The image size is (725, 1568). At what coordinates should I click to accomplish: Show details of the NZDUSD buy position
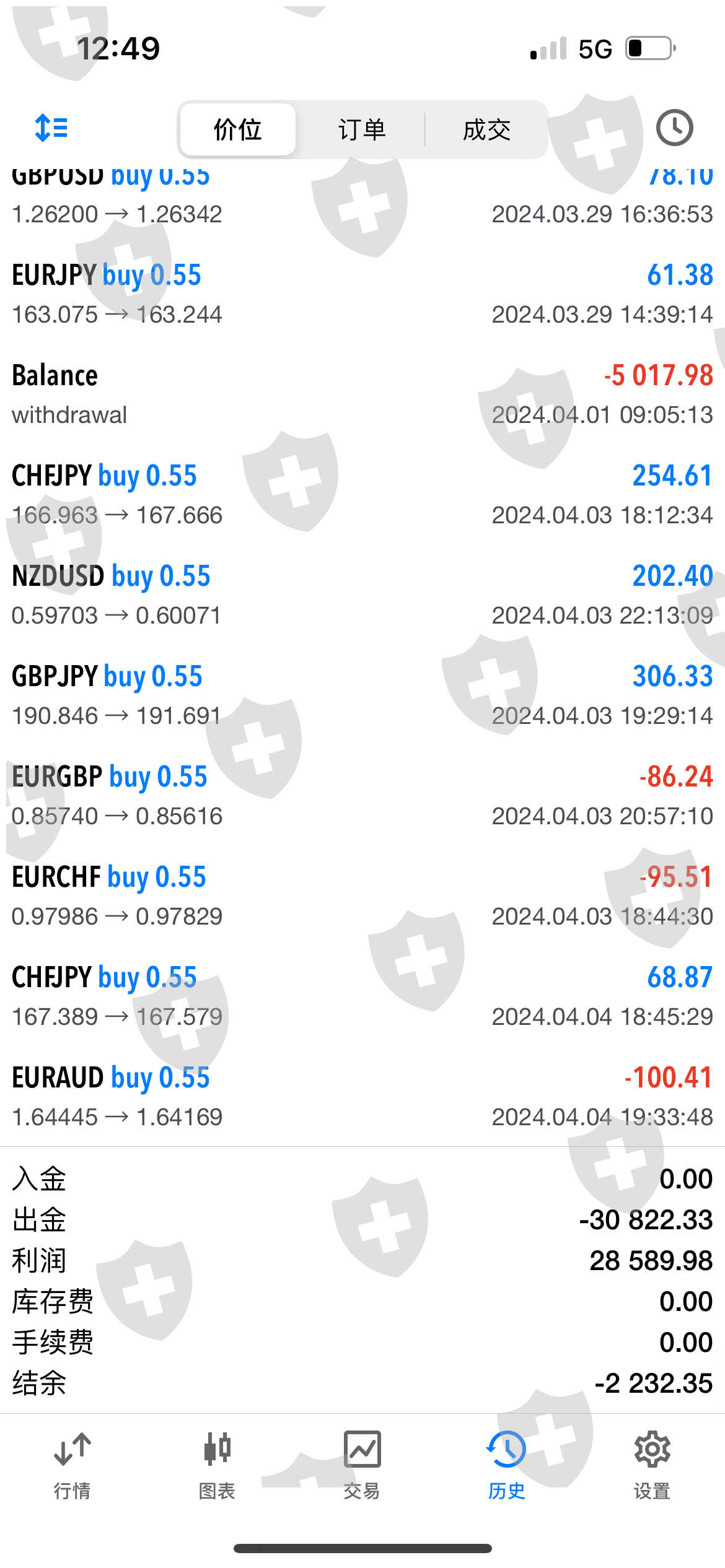(362, 595)
